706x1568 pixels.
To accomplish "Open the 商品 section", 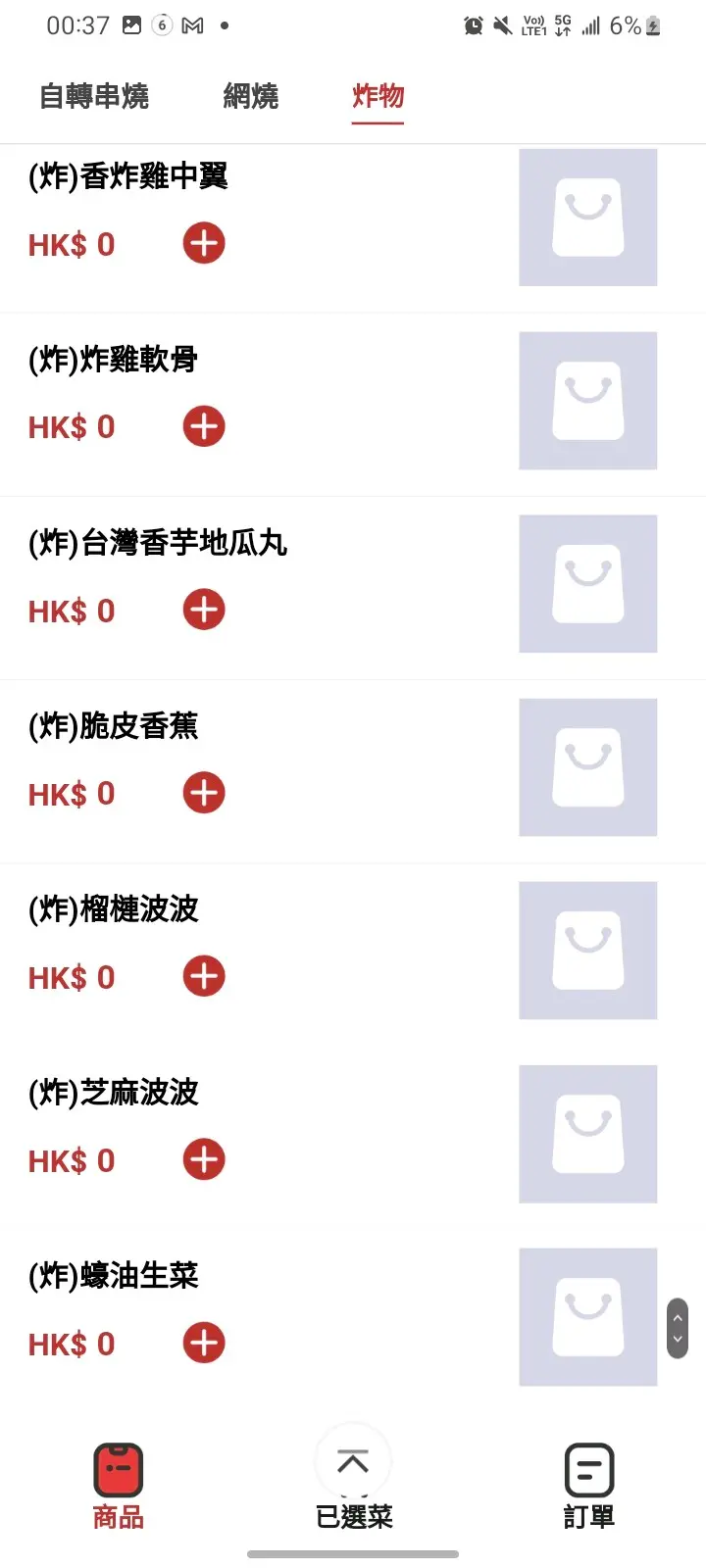I will click(119, 1487).
